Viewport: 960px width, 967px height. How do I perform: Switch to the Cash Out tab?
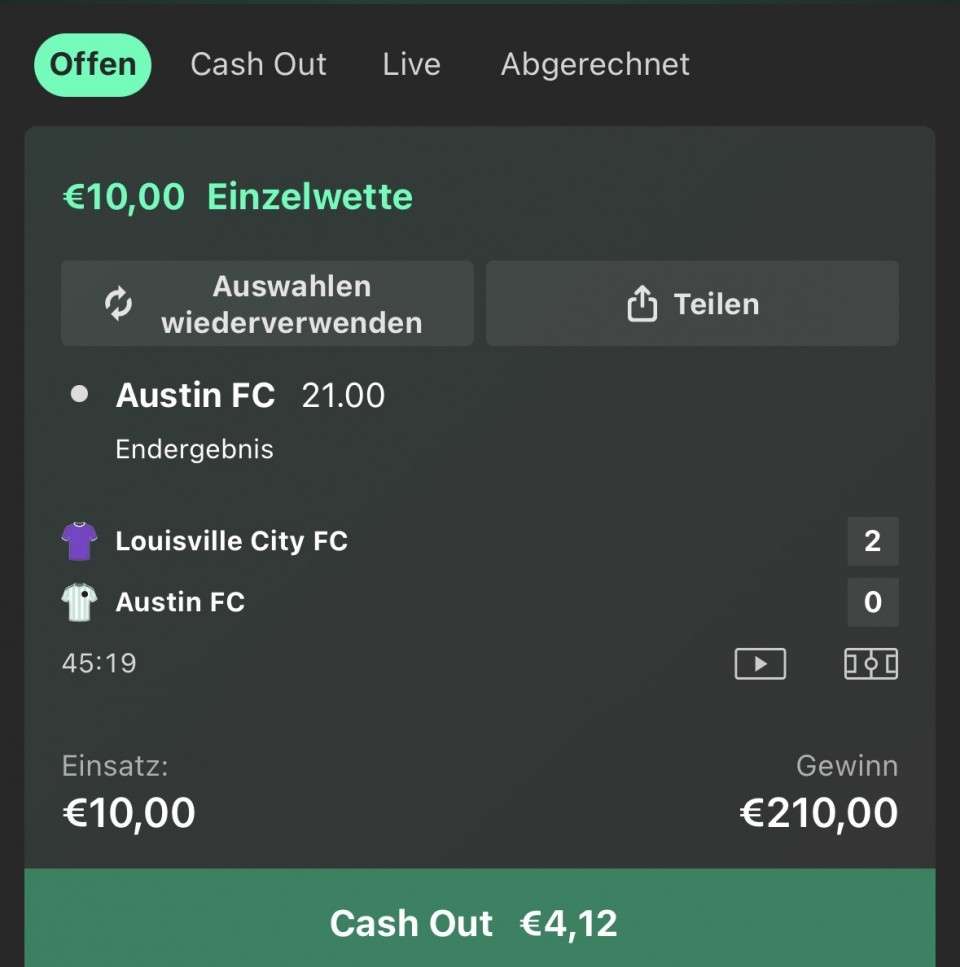[258, 65]
